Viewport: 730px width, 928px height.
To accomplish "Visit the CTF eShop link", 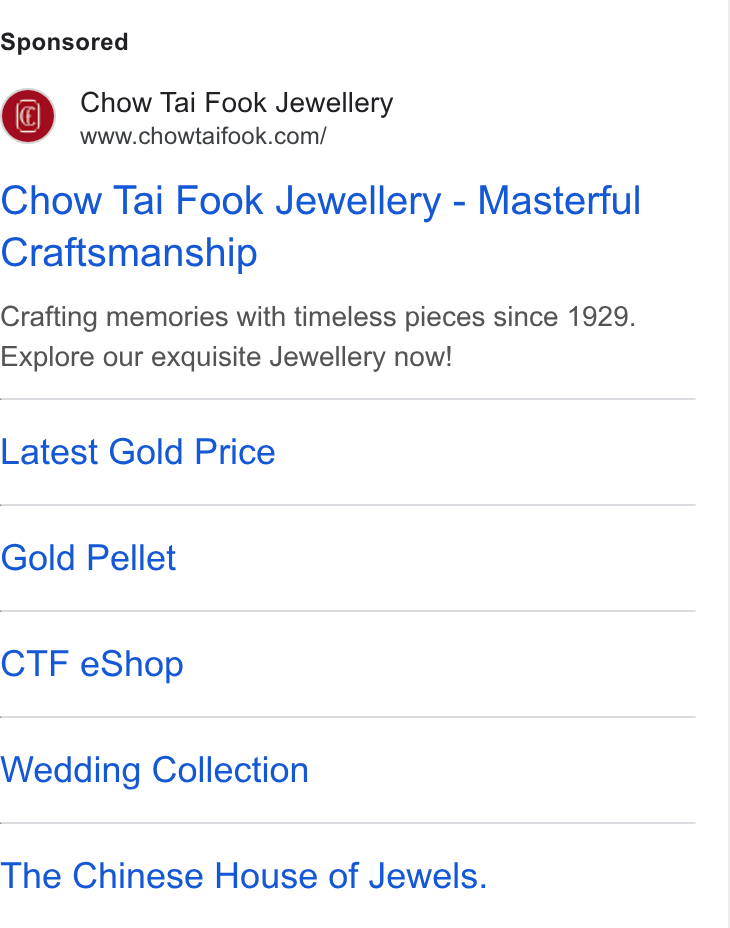I will click(x=92, y=664).
